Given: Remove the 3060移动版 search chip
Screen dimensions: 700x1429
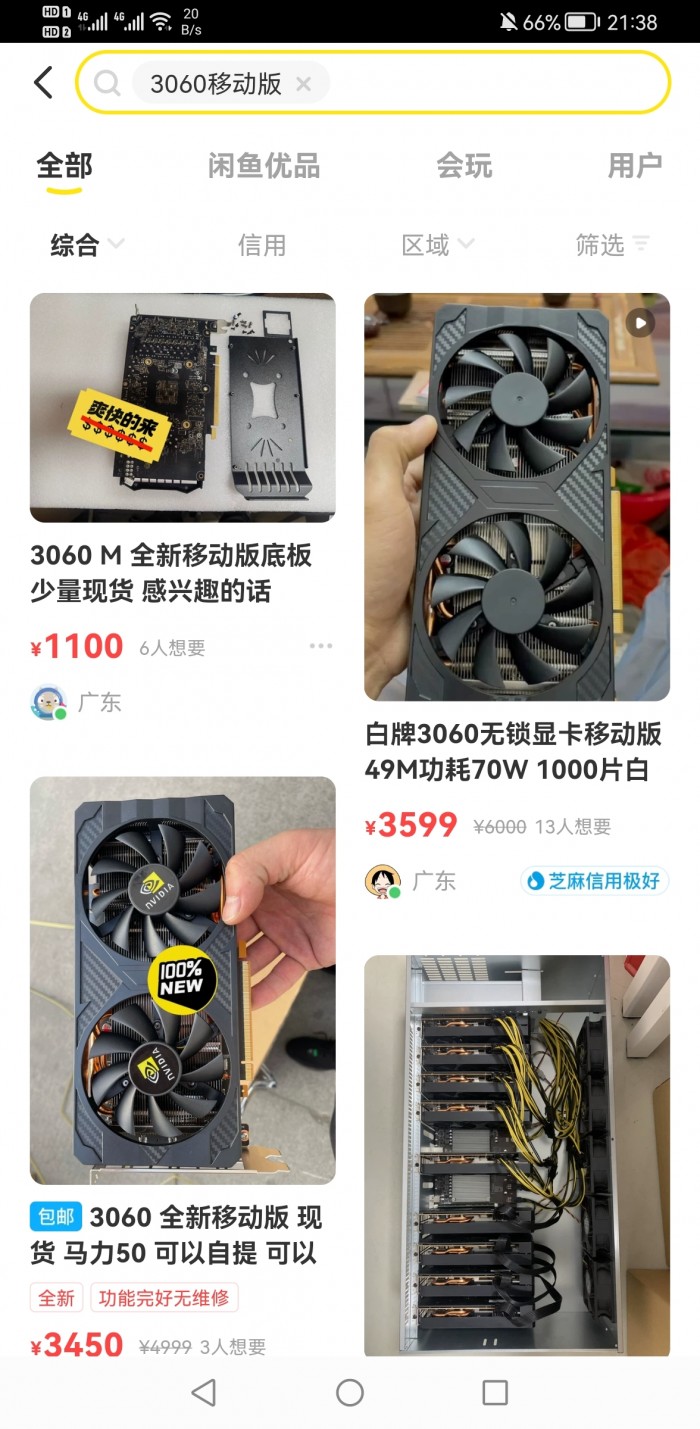Looking at the screenshot, I should (x=304, y=84).
